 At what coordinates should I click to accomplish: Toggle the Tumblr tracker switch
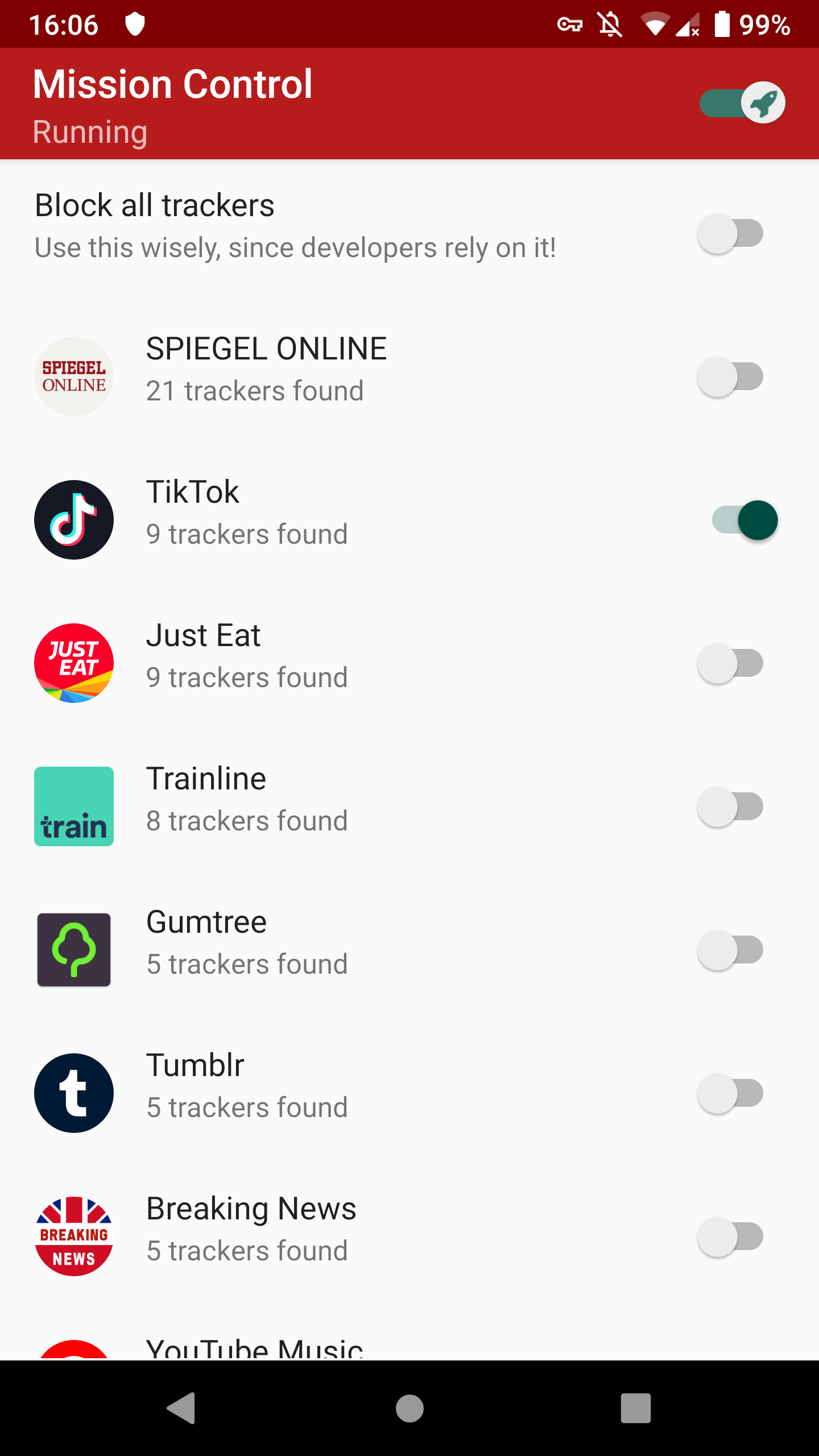(731, 1093)
